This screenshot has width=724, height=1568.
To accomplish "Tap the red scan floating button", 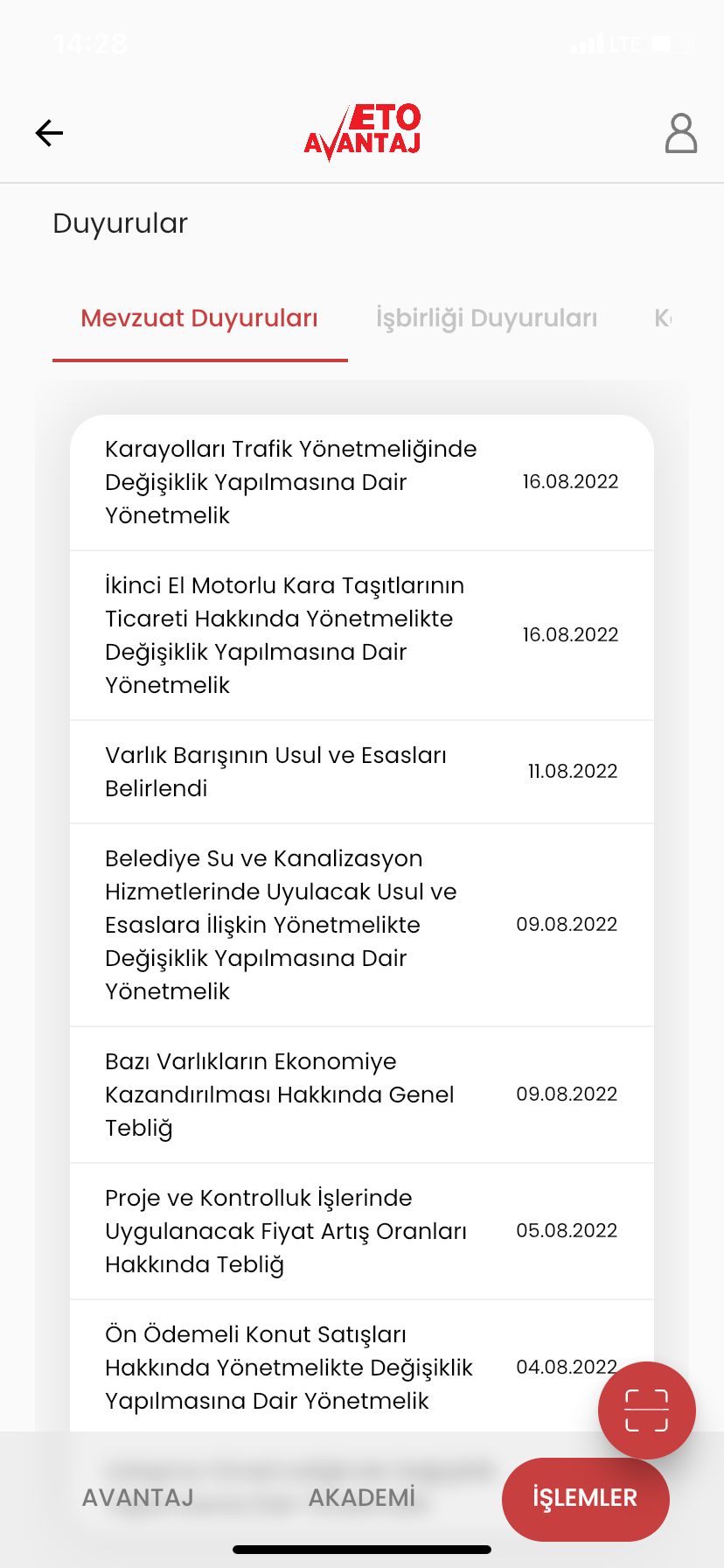I will click(647, 1410).
